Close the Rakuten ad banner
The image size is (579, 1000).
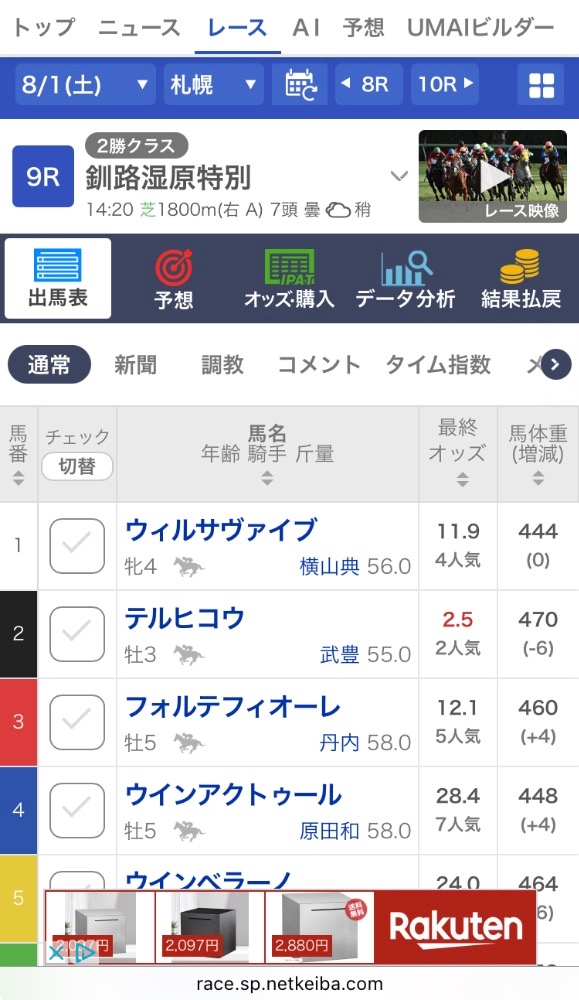click(x=56, y=953)
